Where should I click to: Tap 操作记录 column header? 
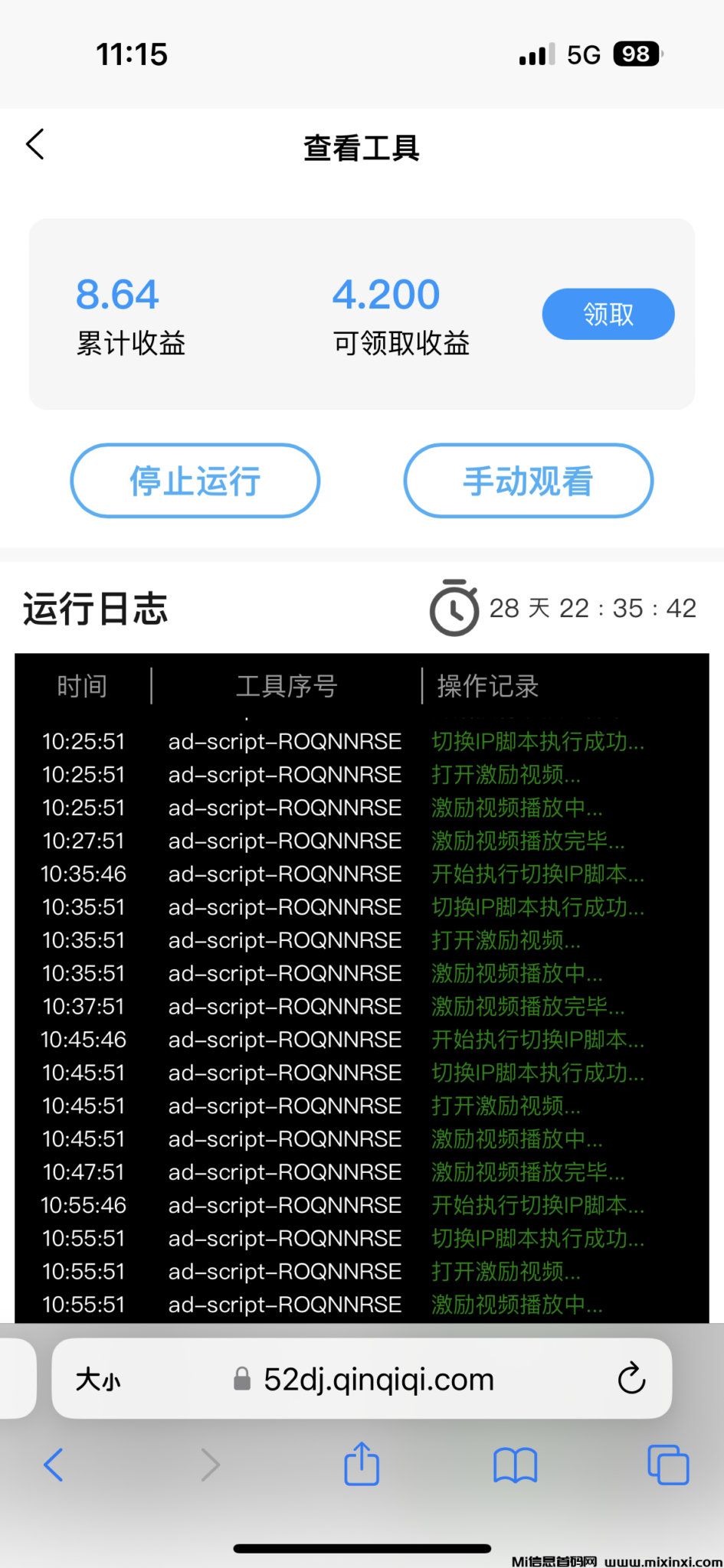click(x=486, y=685)
